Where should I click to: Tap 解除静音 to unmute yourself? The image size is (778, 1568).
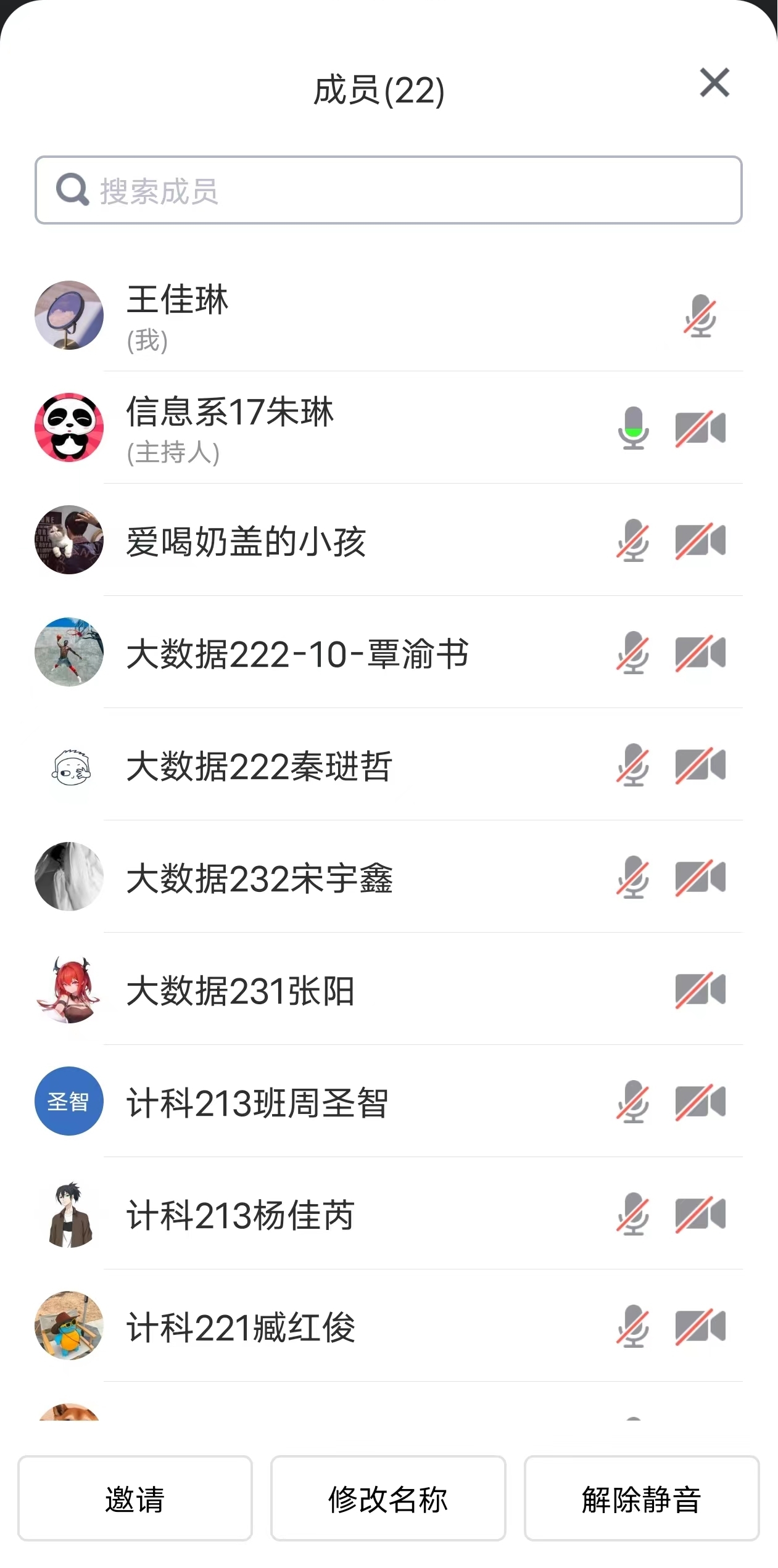[641, 1498]
